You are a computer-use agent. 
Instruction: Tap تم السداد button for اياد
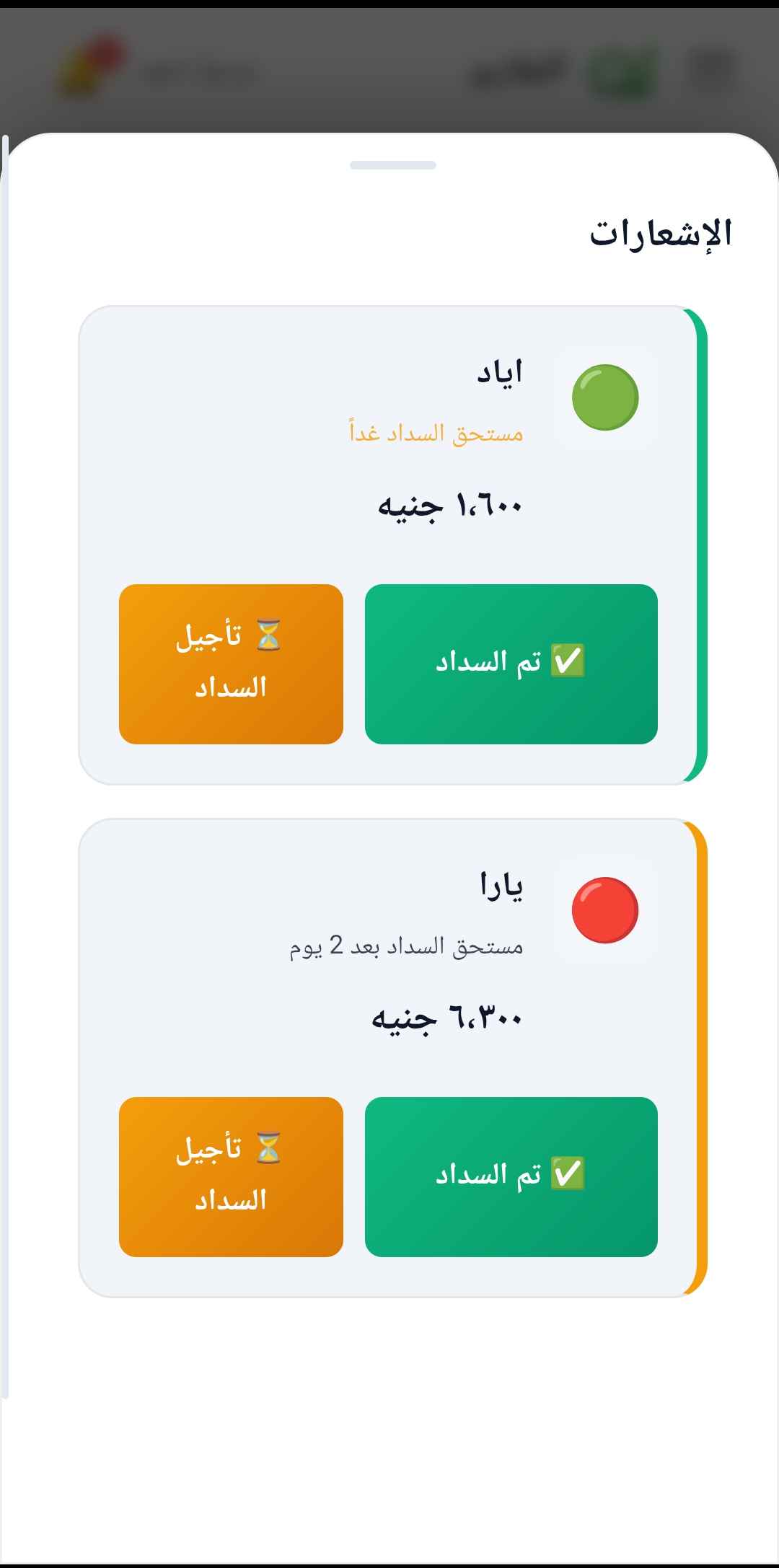pos(512,664)
